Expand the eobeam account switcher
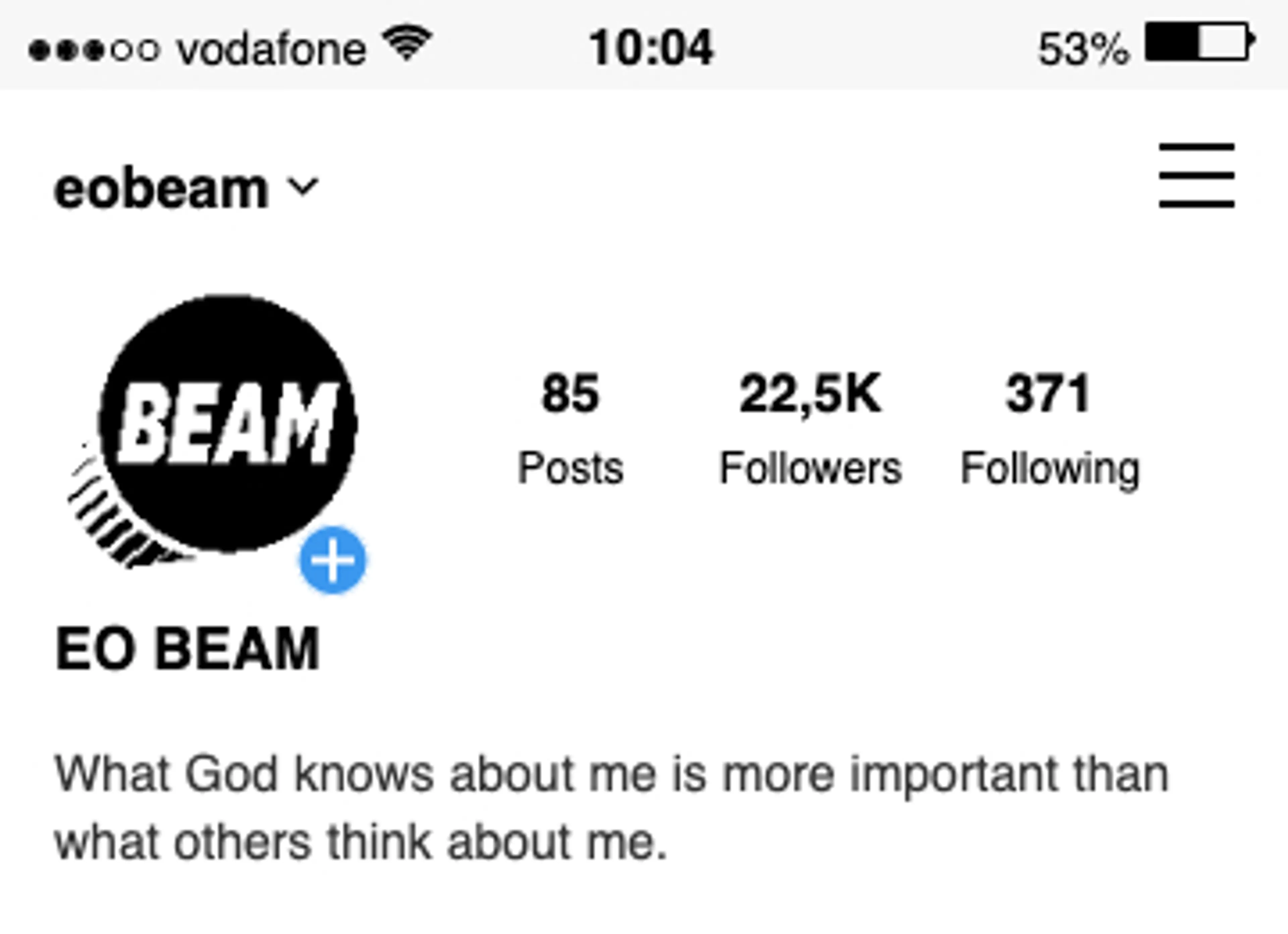Screen dimensions: 1288x934 point(187,189)
